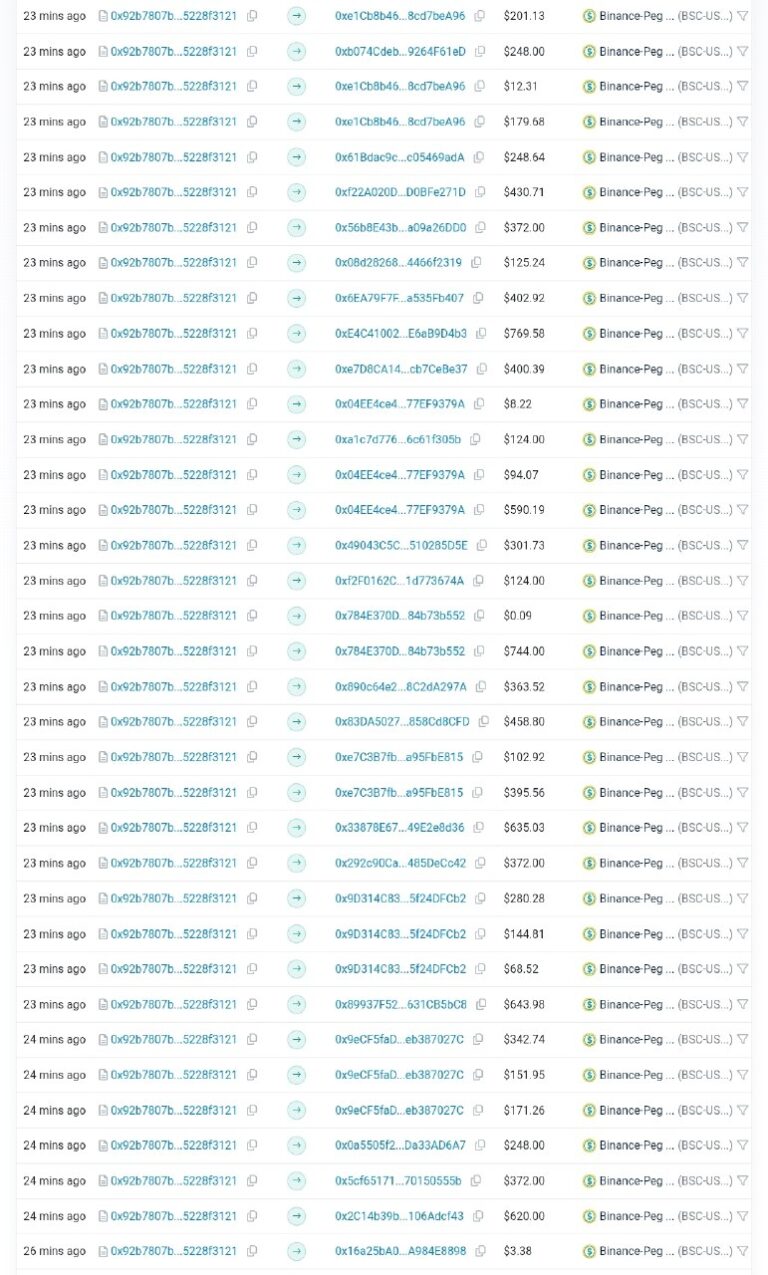
Task: Copy recipient address 0x9D314C83...5f24DFCb2
Action: click(480, 898)
